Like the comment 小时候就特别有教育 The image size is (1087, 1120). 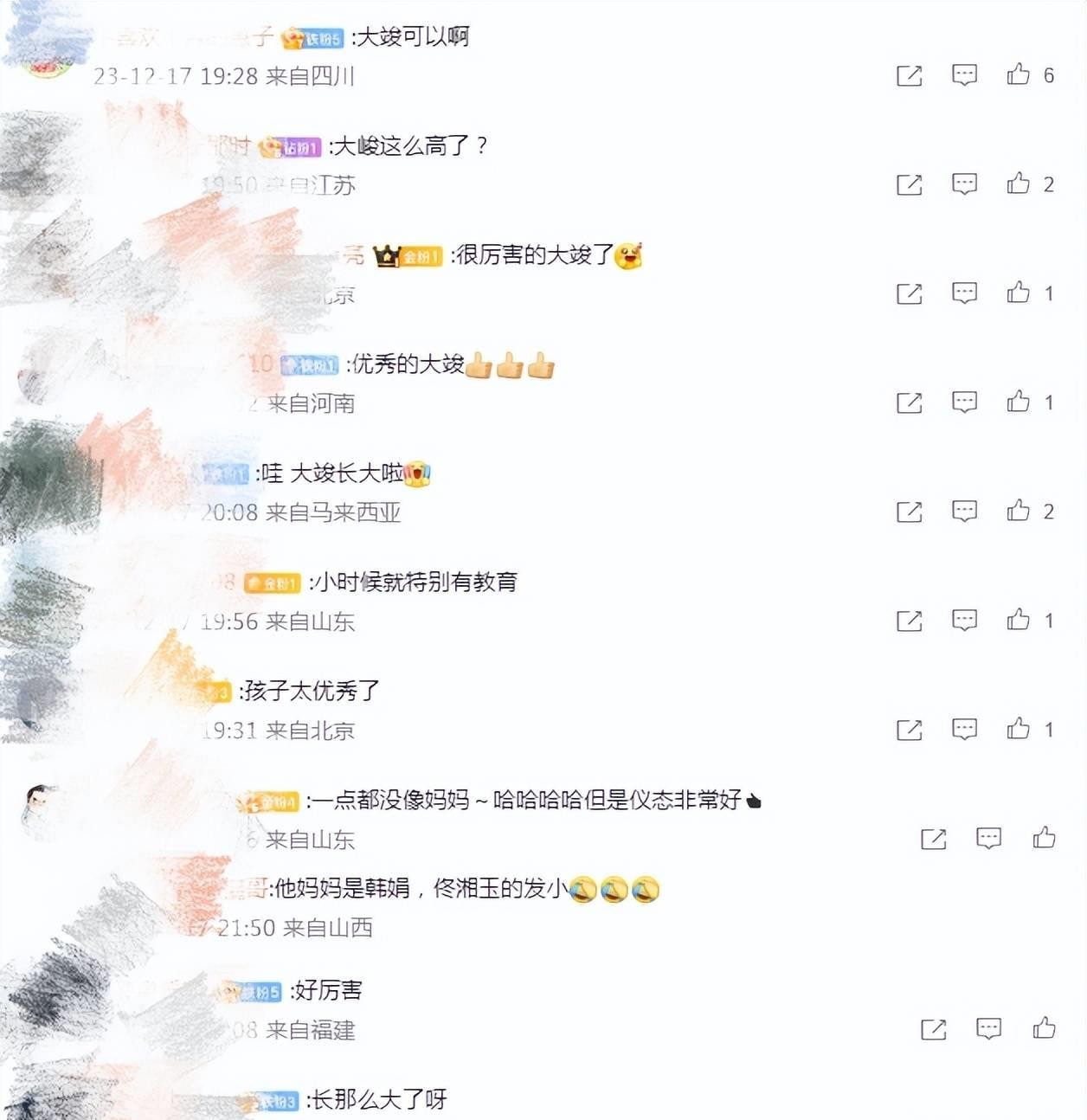tap(1019, 621)
